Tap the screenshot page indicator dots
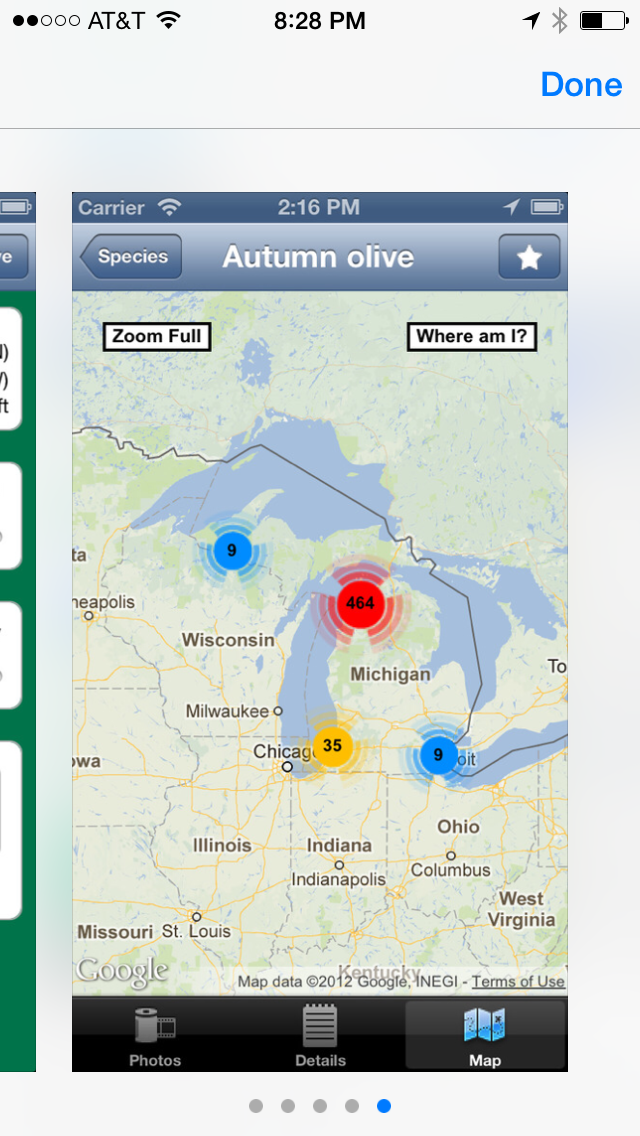640x1136 pixels. (320, 1106)
